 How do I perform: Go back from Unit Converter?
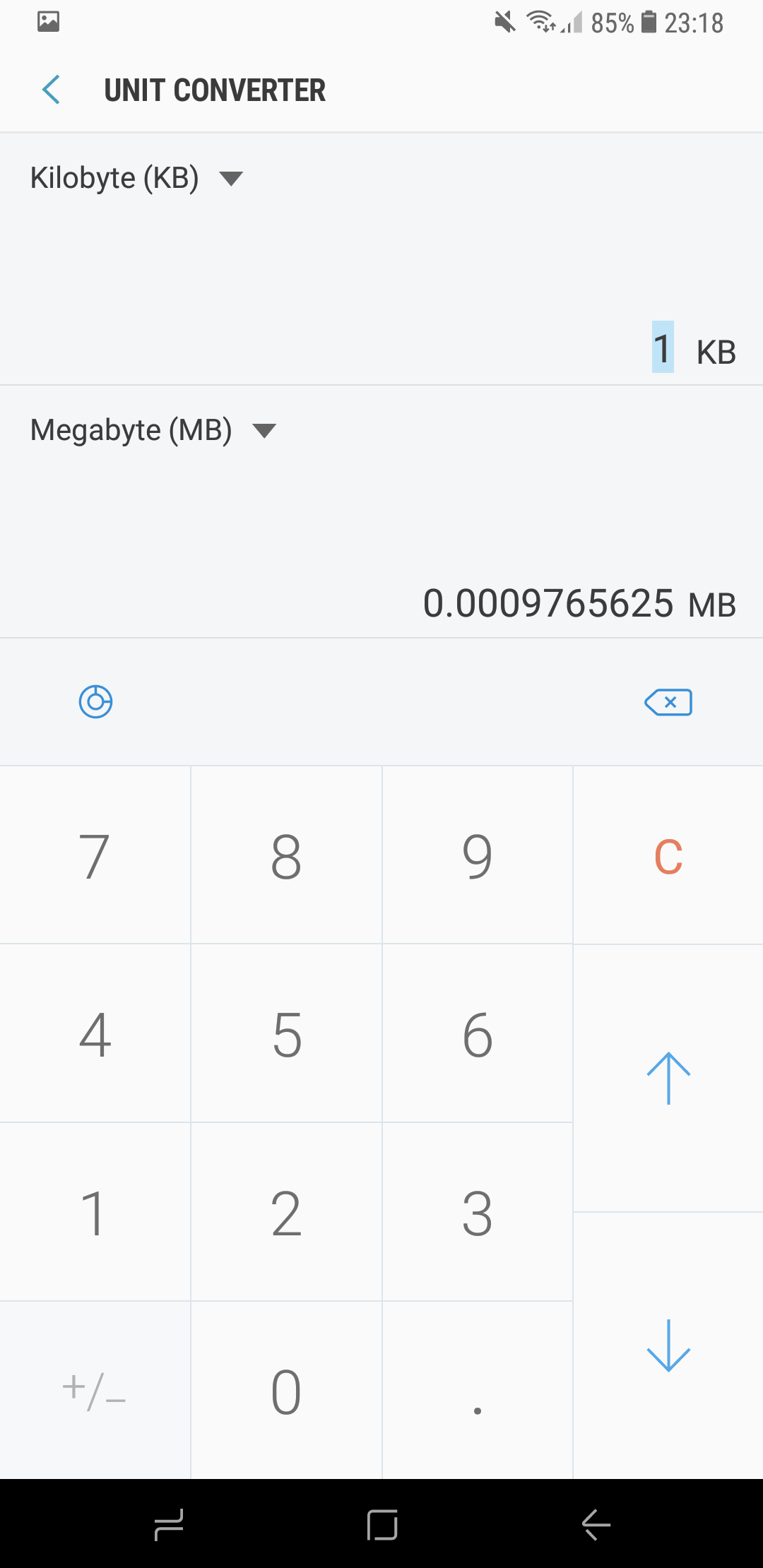[x=52, y=90]
